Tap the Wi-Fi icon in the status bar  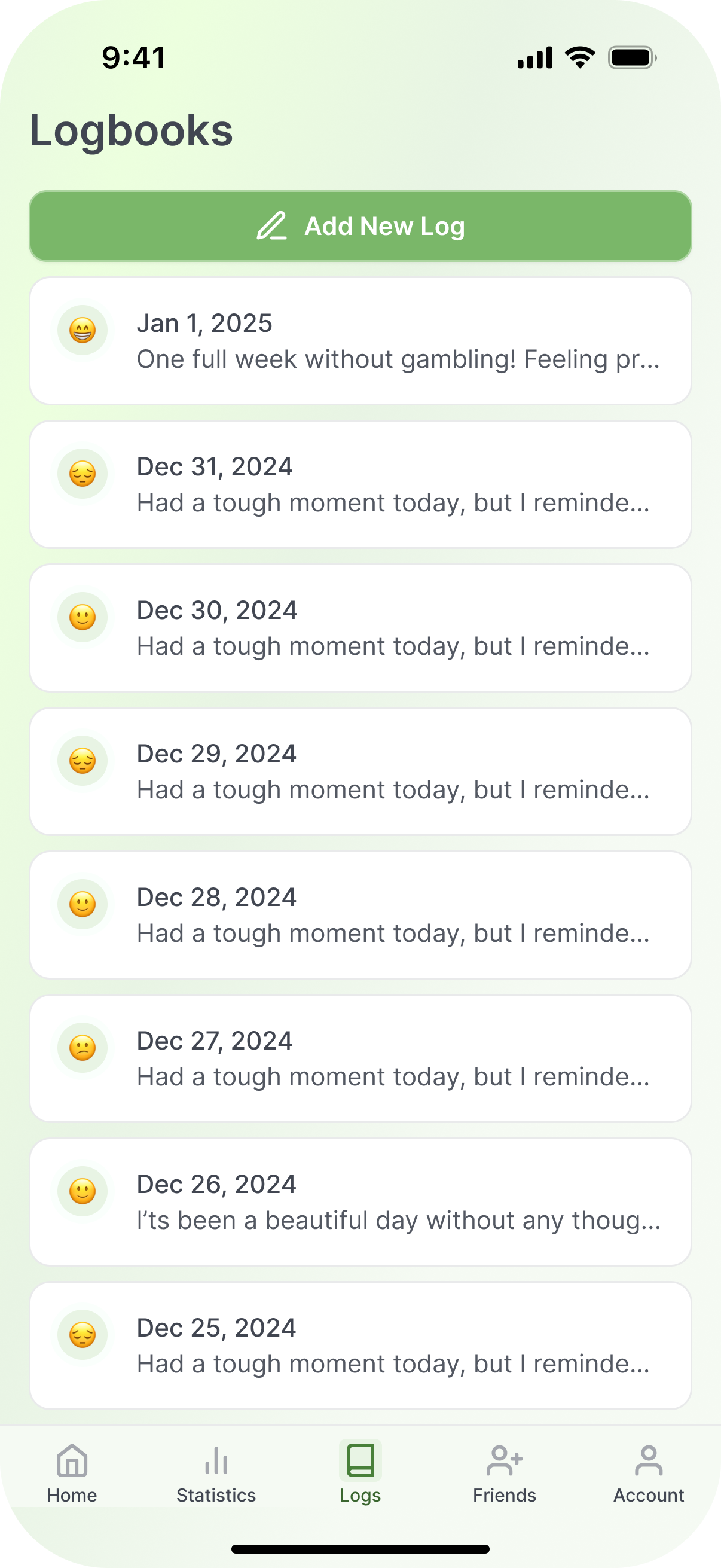(x=579, y=57)
